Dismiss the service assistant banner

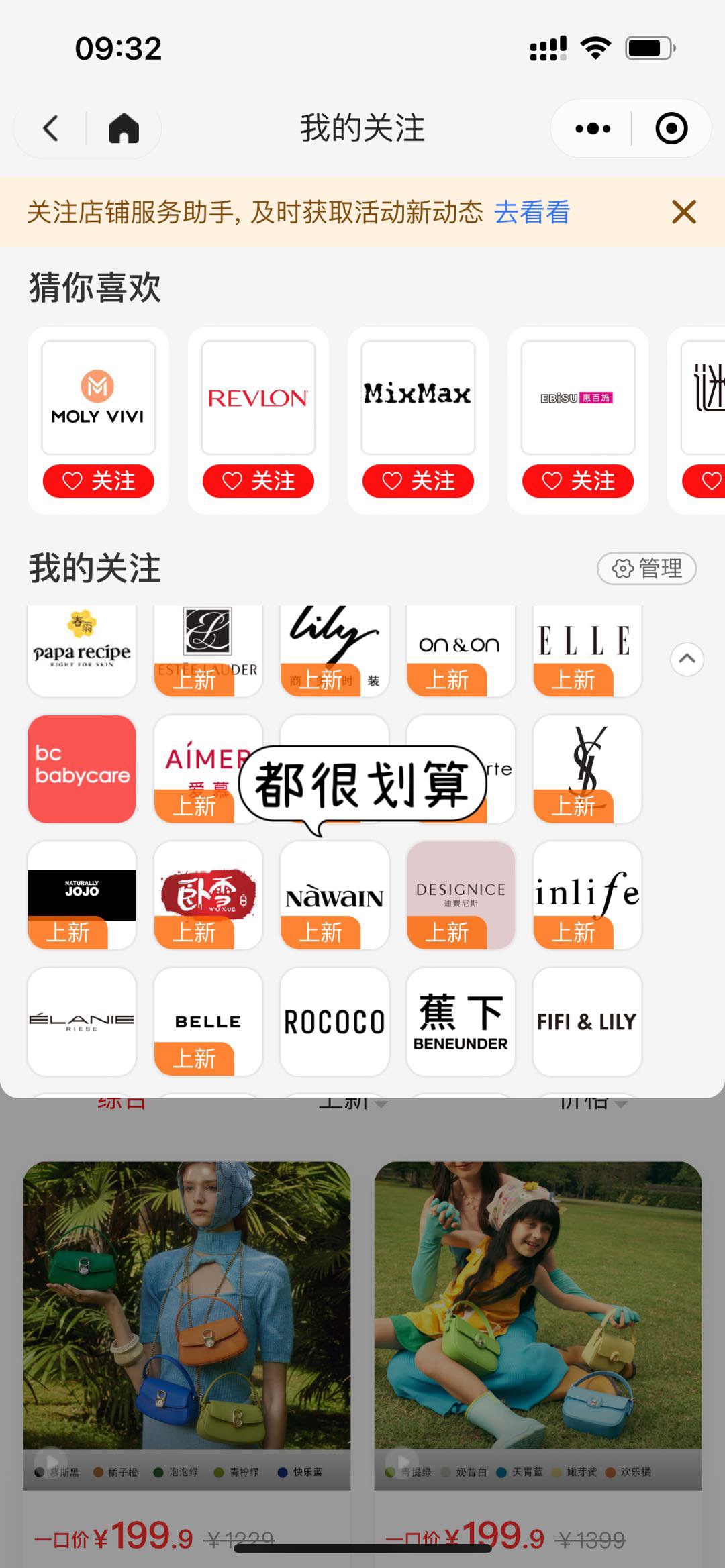point(683,213)
